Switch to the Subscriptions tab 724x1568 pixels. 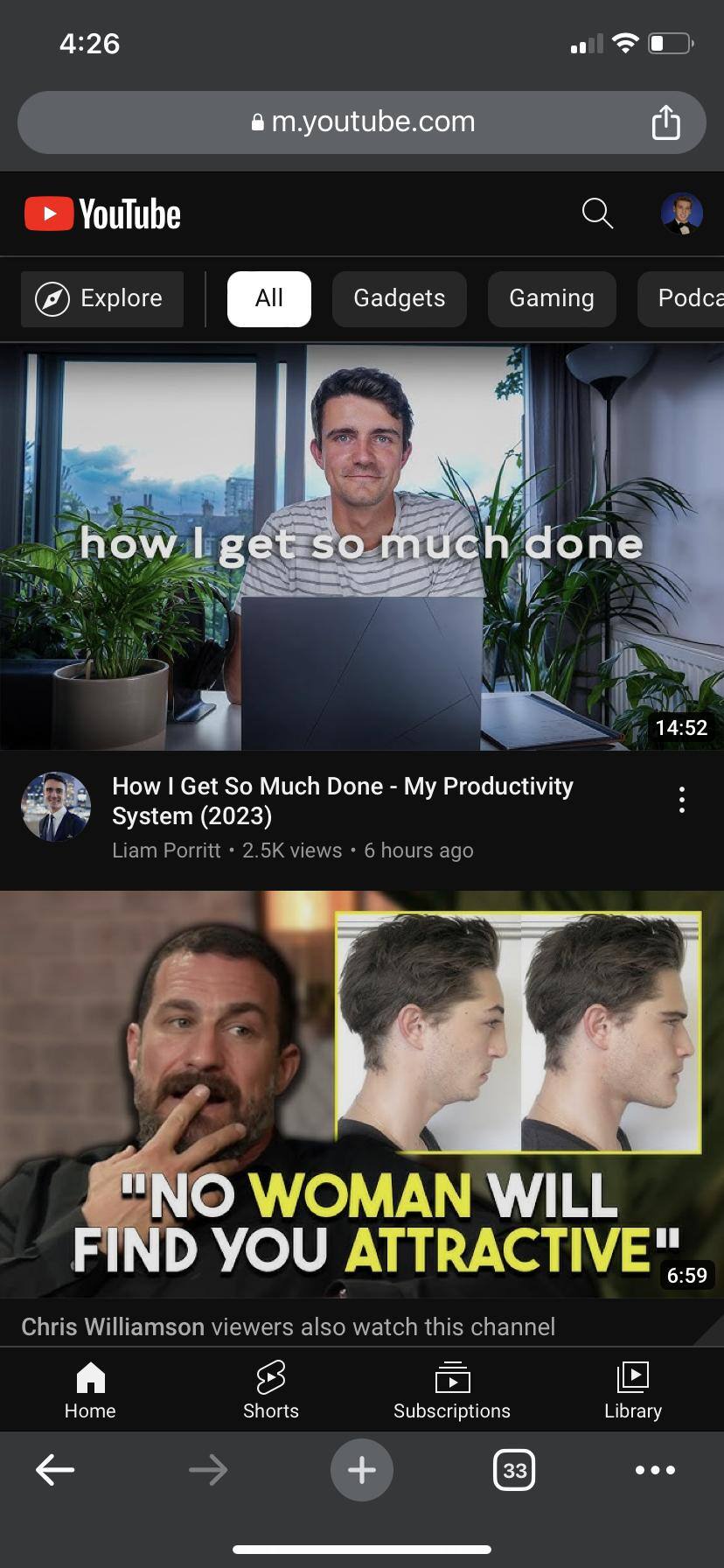[x=452, y=1389]
